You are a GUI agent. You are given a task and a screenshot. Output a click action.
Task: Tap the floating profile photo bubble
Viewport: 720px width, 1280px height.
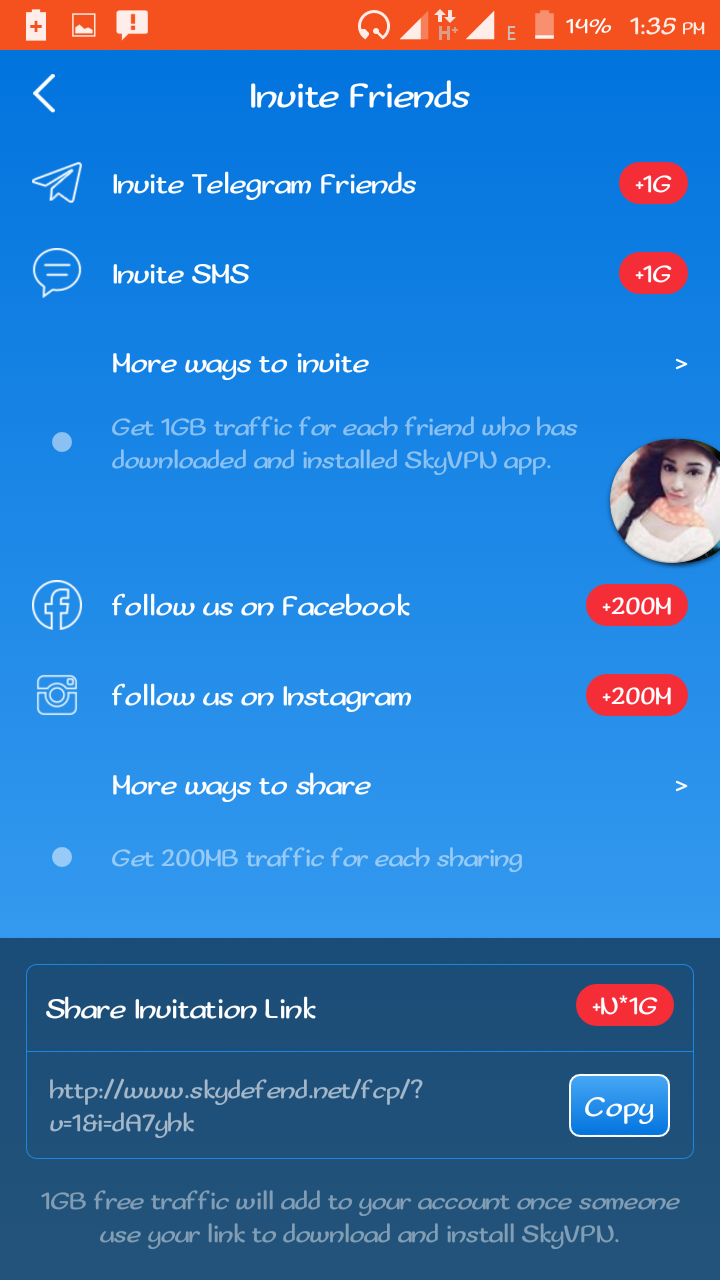tap(668, 500)
